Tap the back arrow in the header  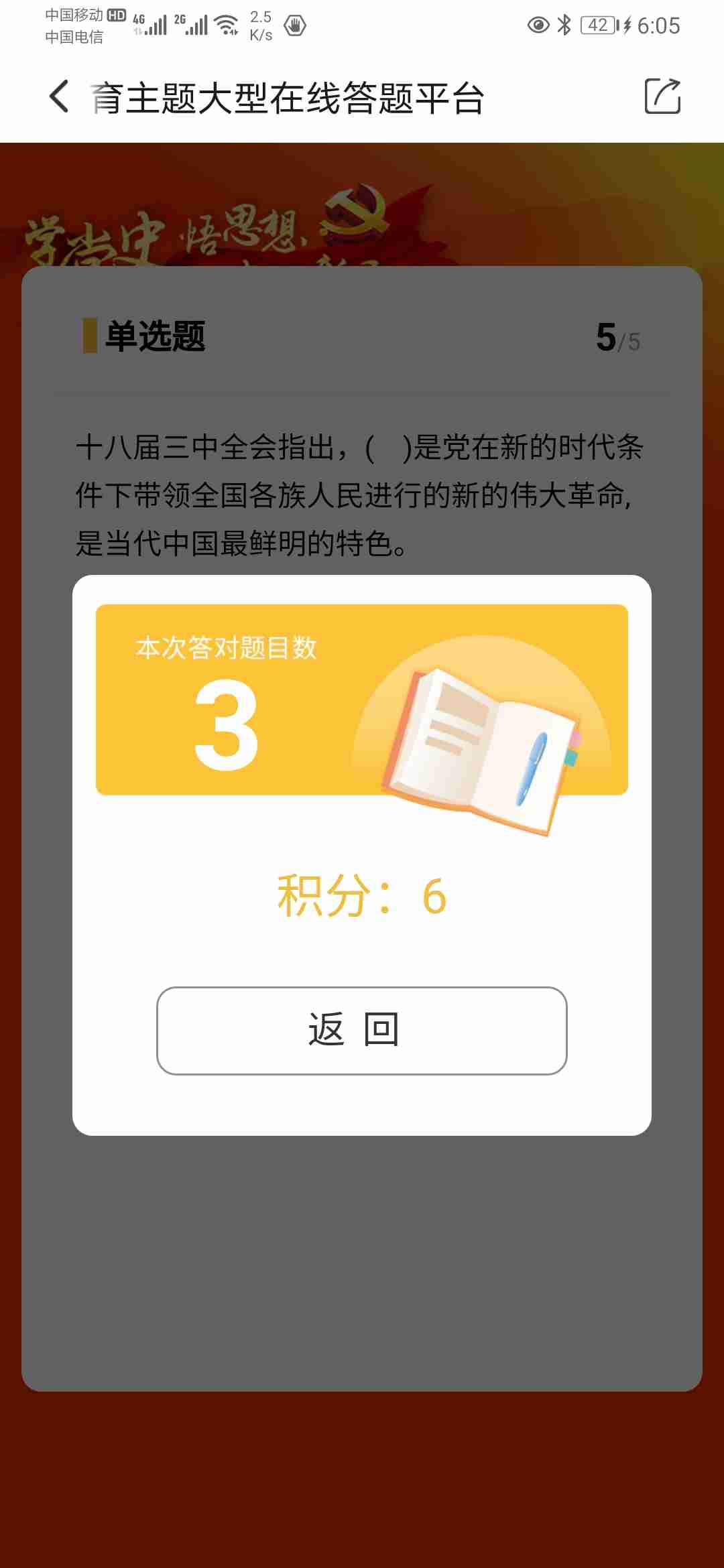[x=59, y=96]
